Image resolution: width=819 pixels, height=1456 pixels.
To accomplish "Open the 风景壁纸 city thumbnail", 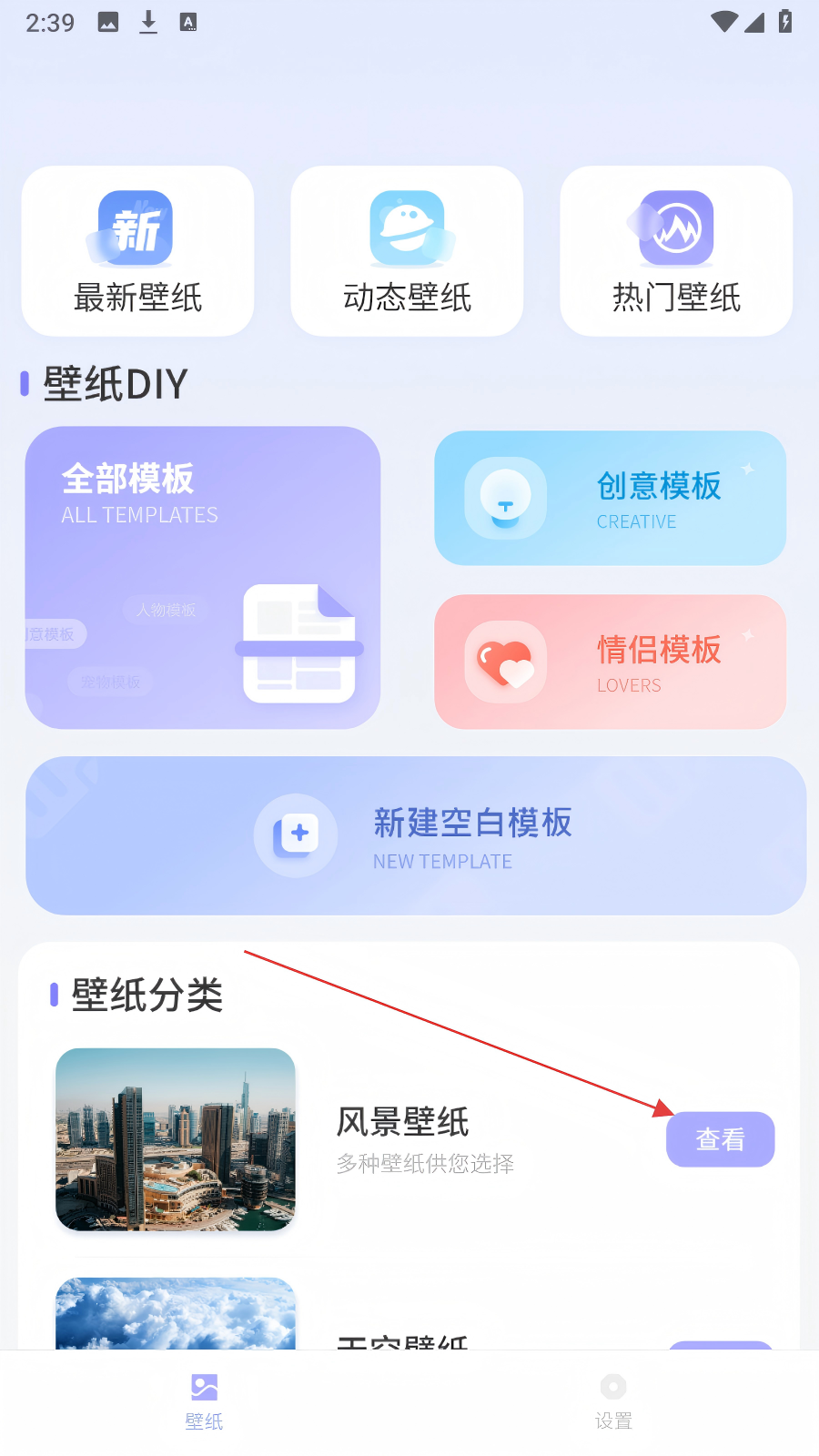I will tap(176, 1139).
